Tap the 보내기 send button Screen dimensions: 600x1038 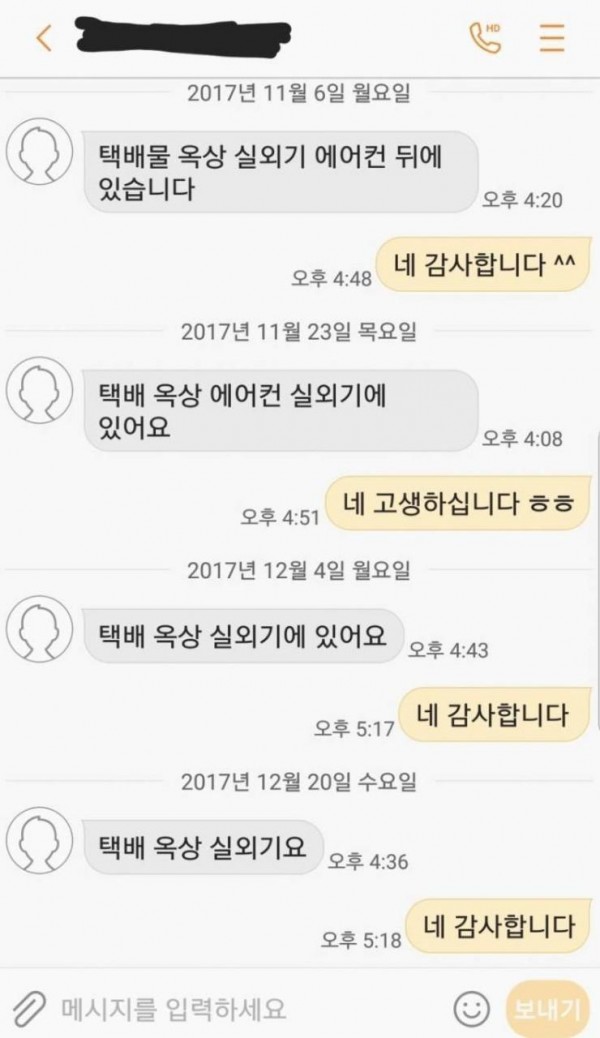coord(547,1008)
